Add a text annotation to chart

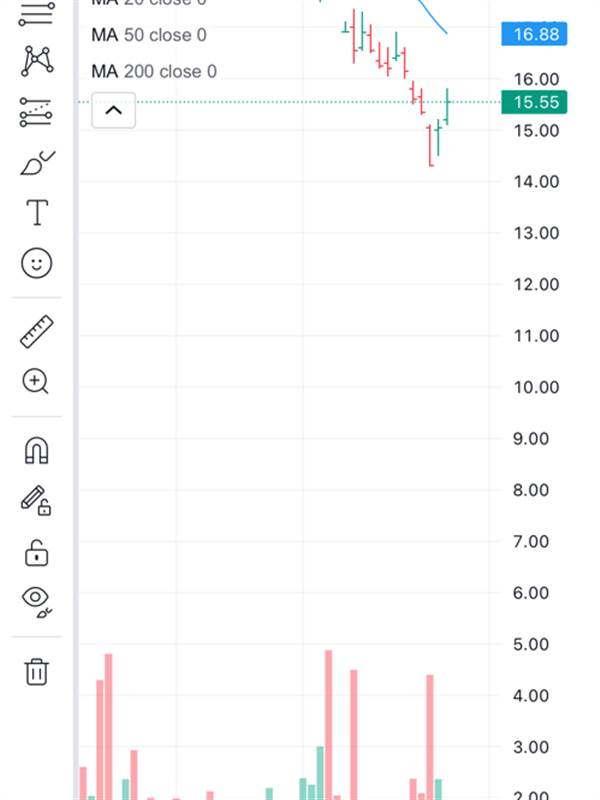click(x=36, y=213)
